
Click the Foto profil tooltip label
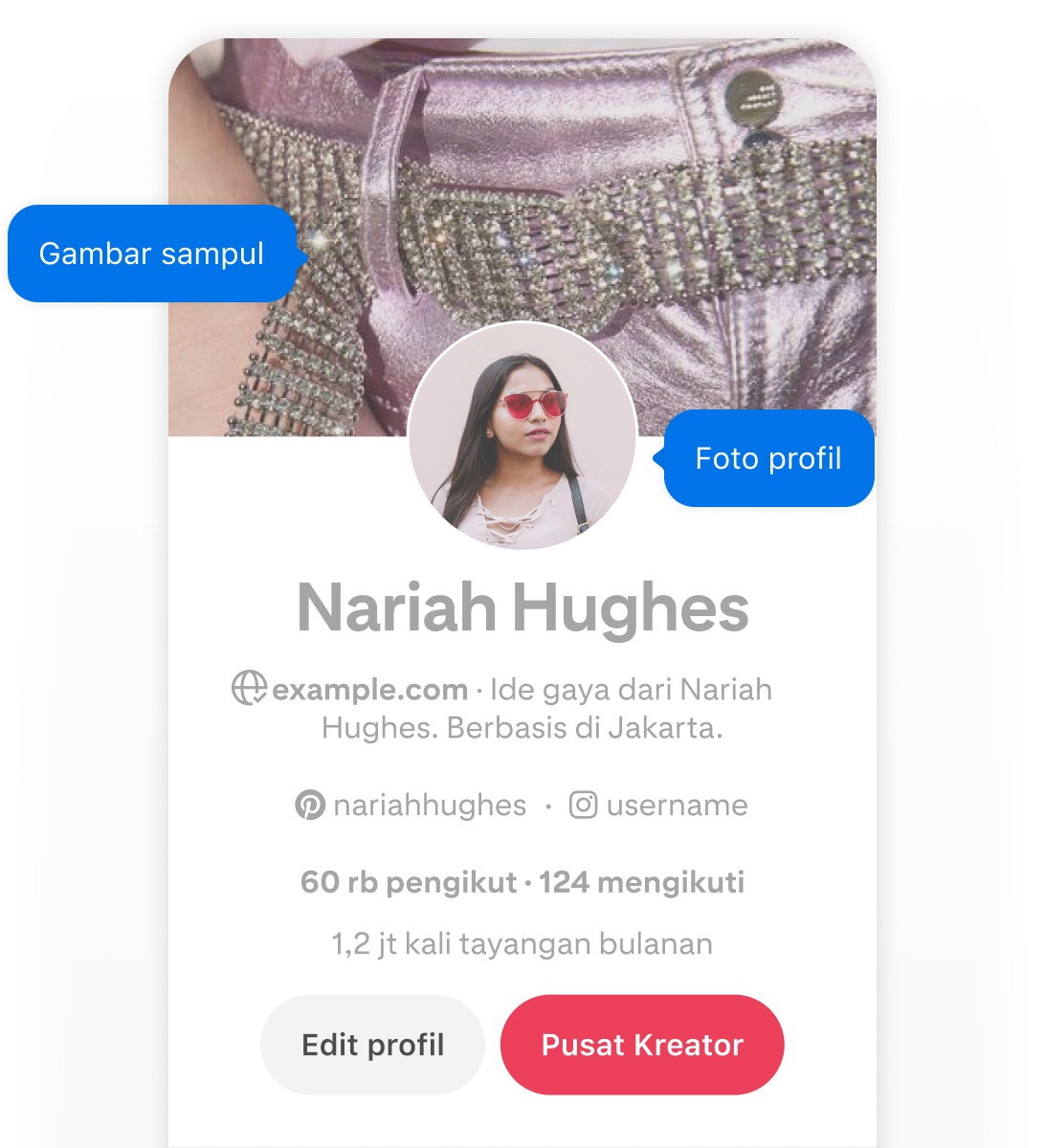[x=767, y=459]
